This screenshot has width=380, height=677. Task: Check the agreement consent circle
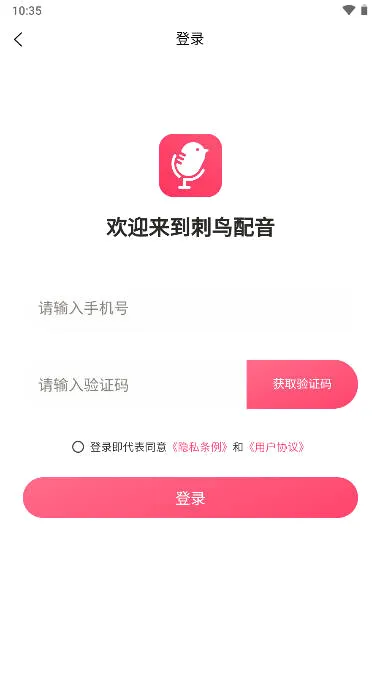click(x=78, y=447)
